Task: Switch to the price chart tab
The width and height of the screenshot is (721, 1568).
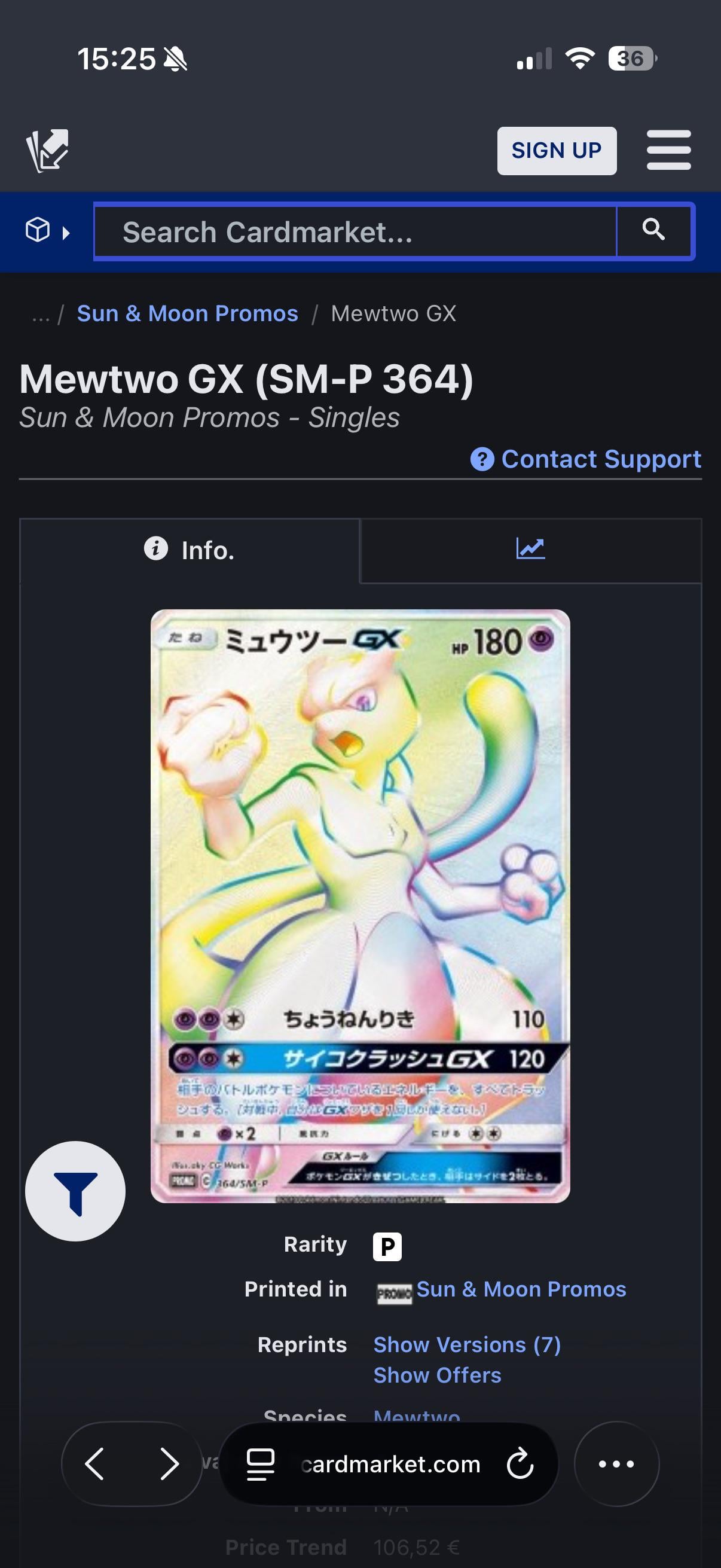Action: click(530, 550)
